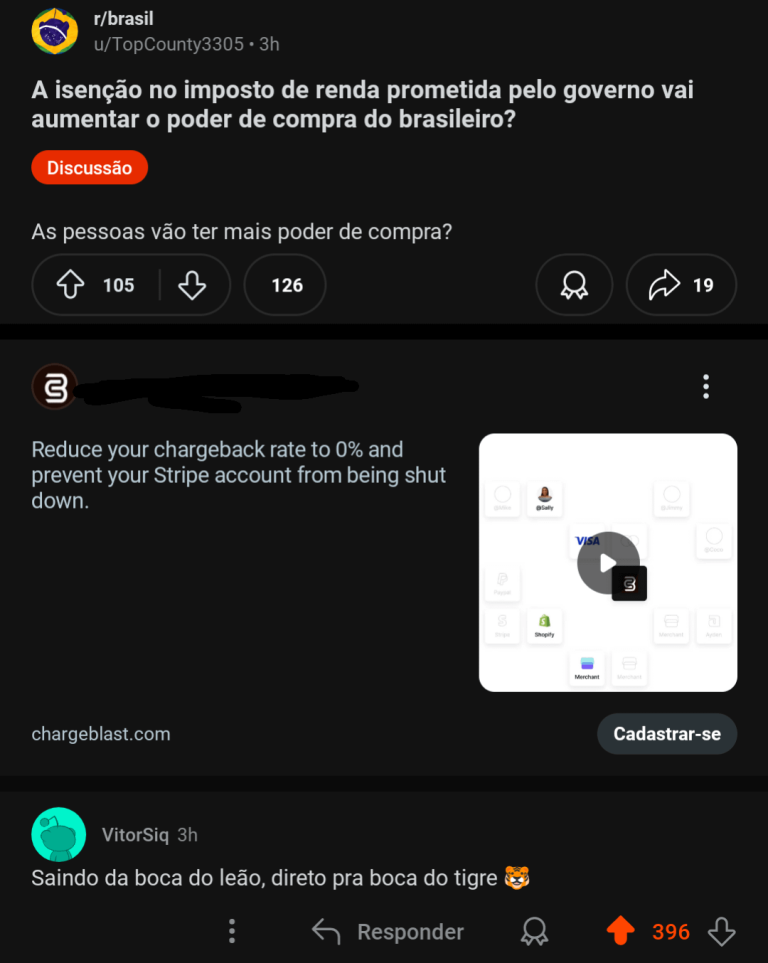Screen dimensions: 768x963
Task: Remove the upvote on VitorSiq's comment
Action: [620, 932]
